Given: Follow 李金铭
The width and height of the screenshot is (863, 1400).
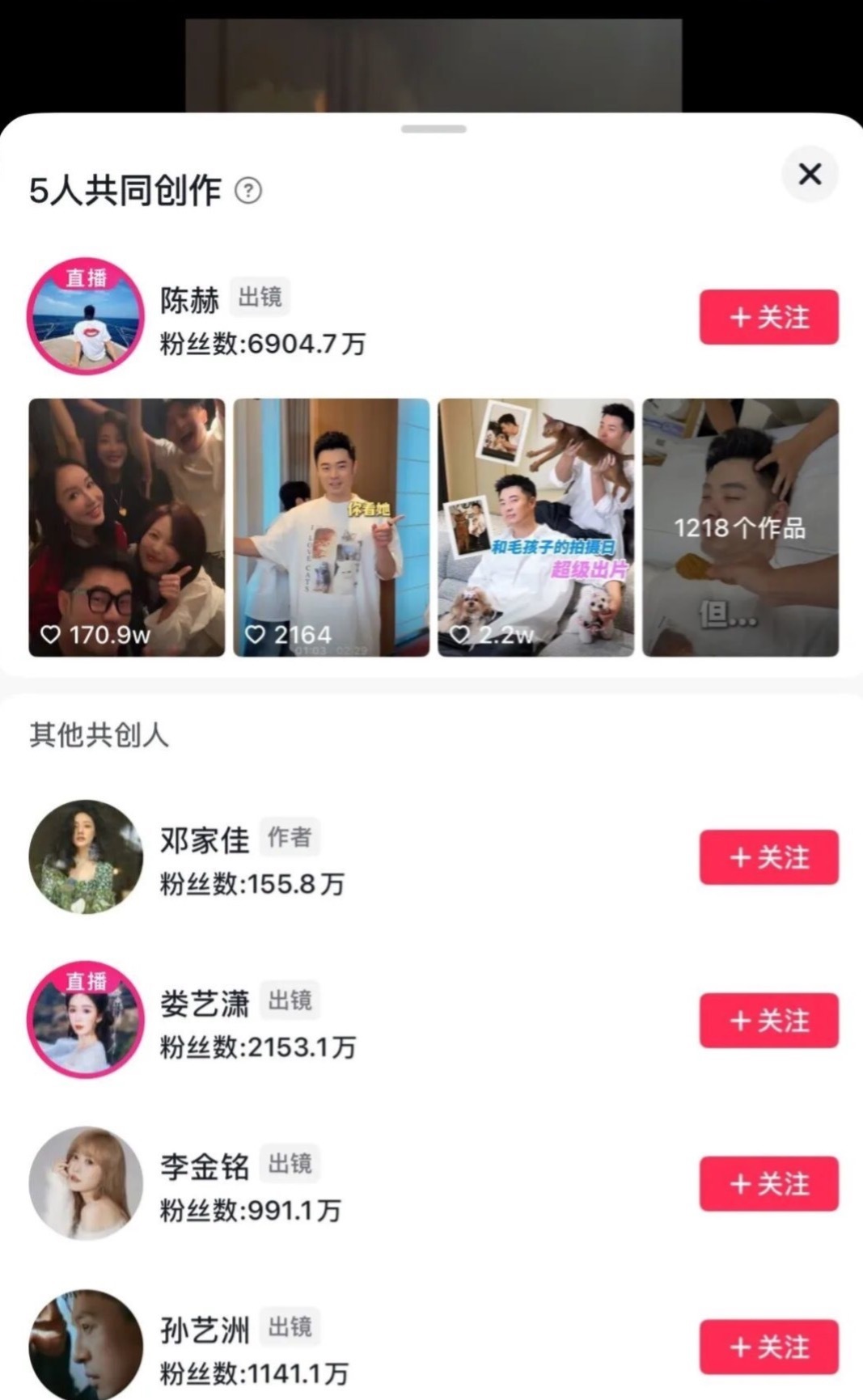Looking at the screenshot, I should click(768, 1184).
